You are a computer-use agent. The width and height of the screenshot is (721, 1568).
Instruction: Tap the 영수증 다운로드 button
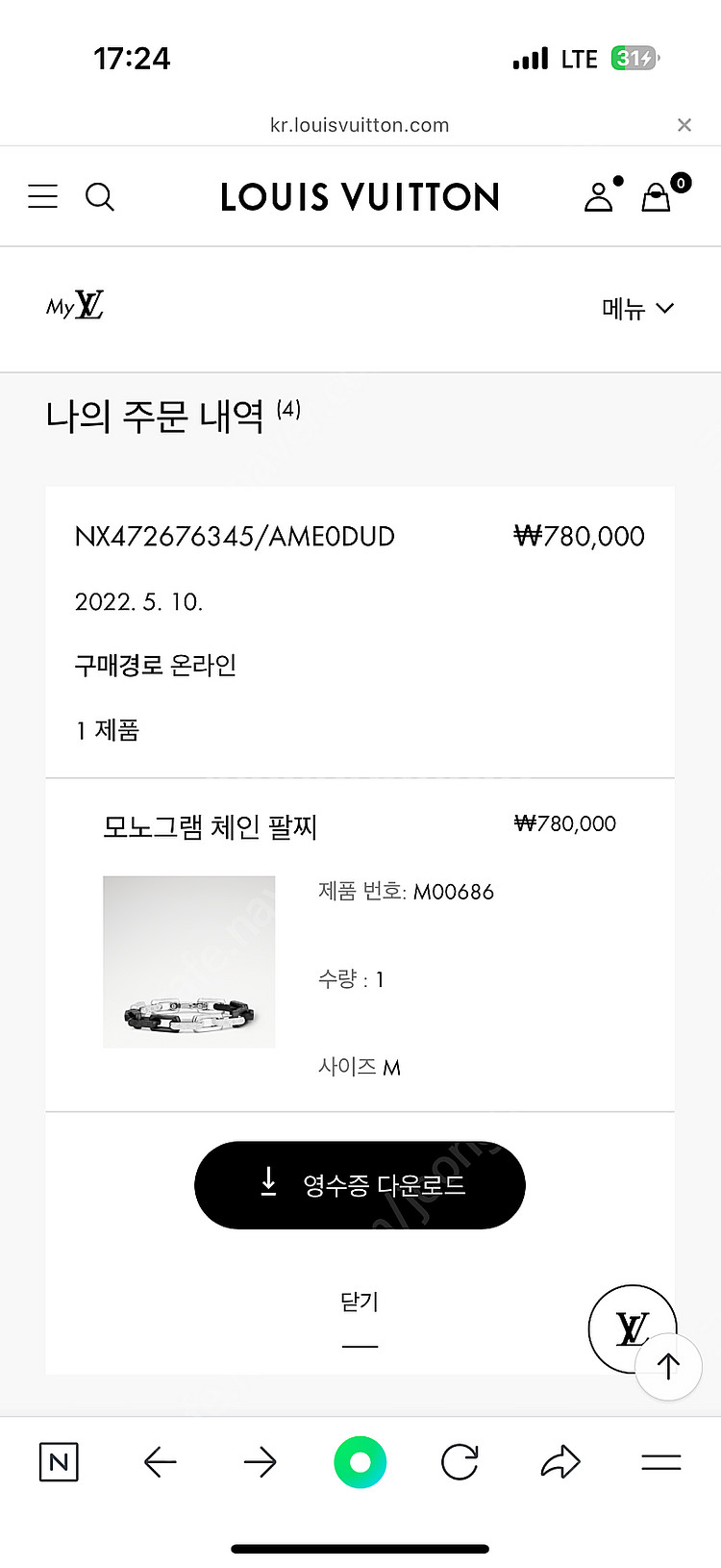tap(360, 1184)
